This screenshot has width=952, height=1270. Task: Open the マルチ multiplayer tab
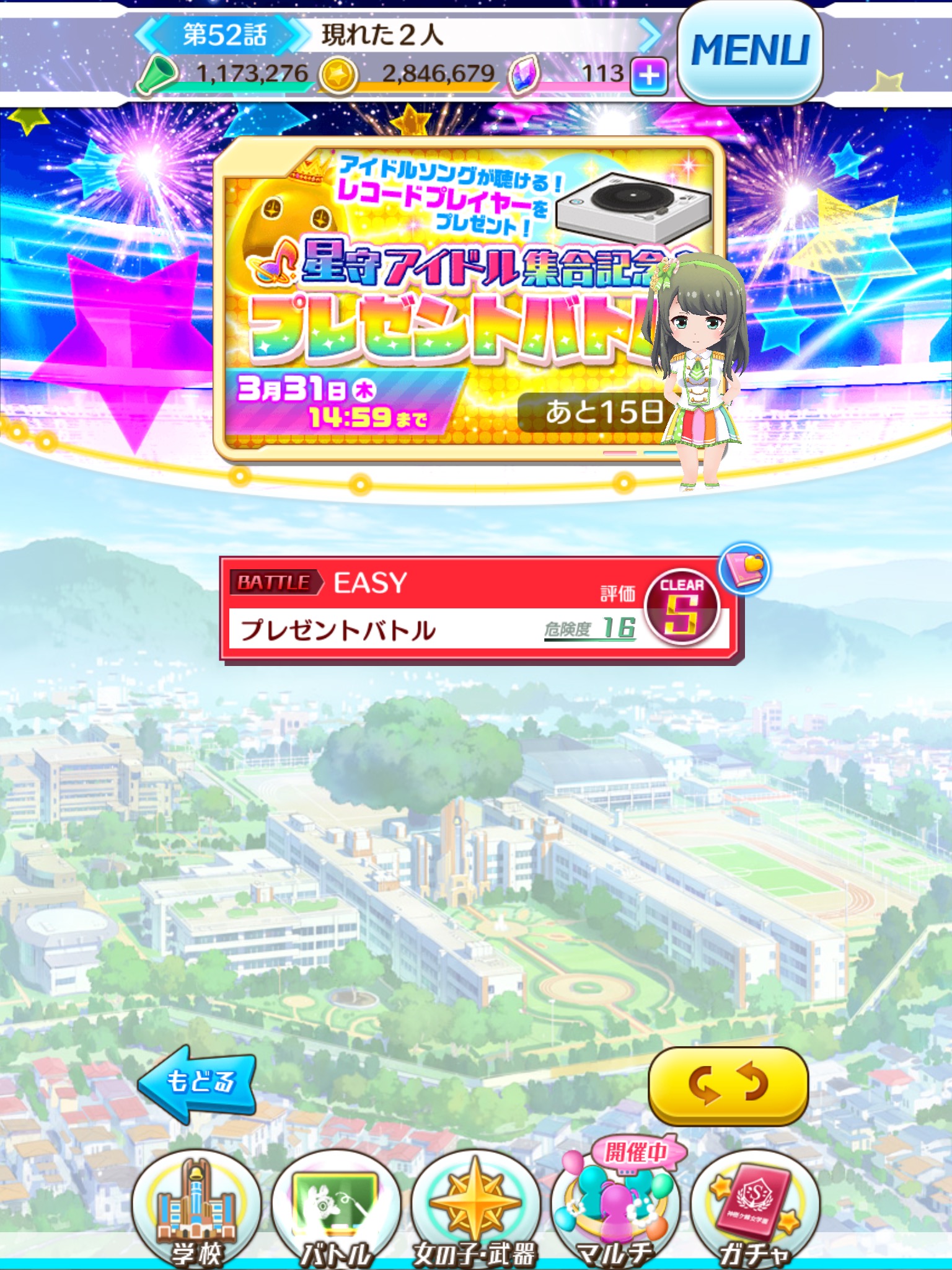pos(615,1209)
